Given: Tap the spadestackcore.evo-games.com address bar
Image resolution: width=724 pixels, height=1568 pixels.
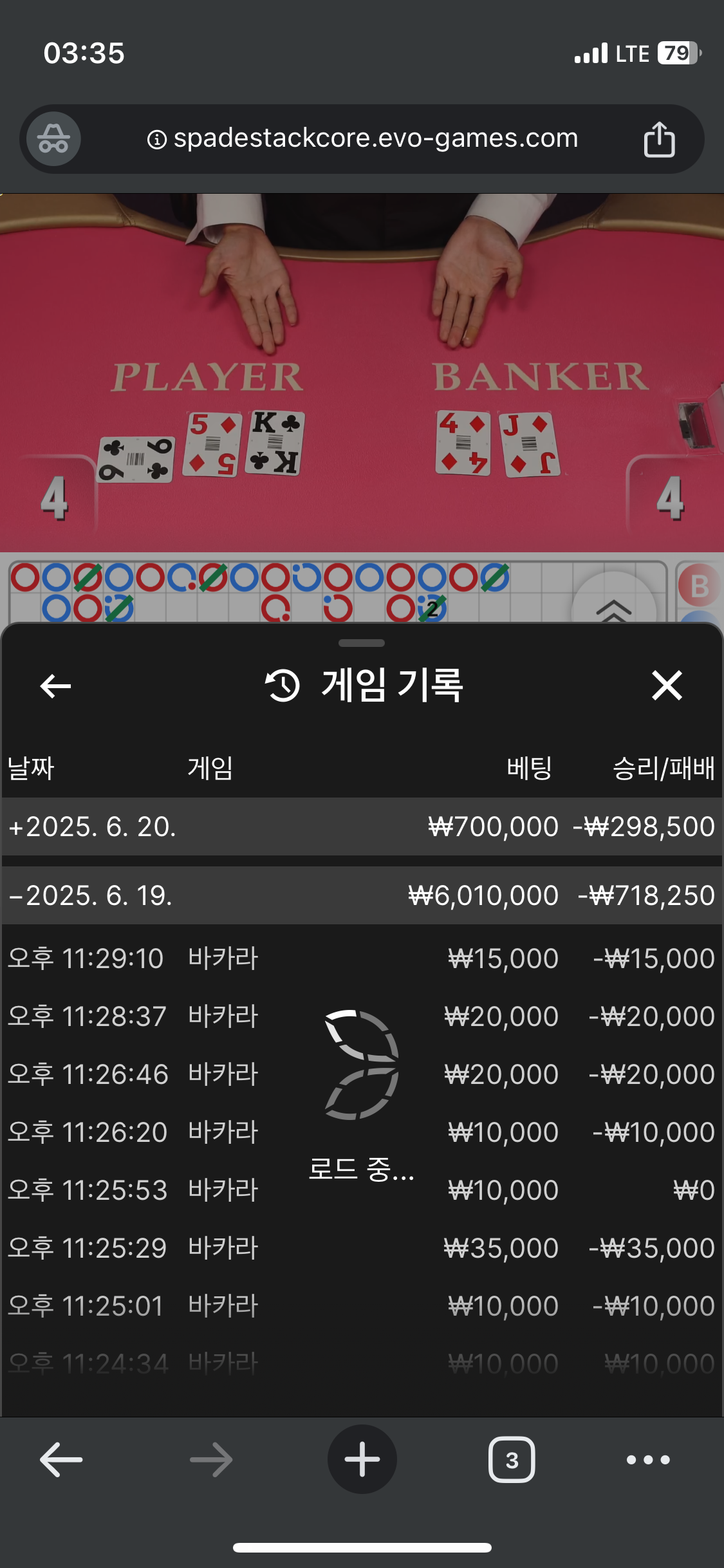Looking at the screenshot, I should [364, 139].
